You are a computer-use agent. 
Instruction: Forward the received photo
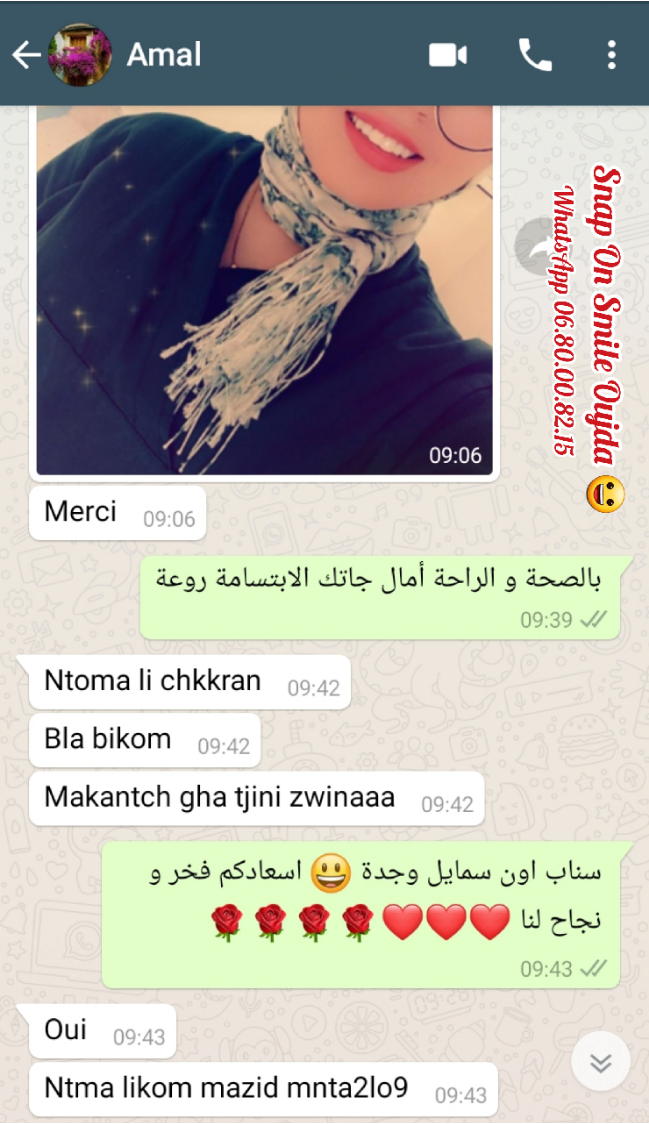tap(534, 246)
